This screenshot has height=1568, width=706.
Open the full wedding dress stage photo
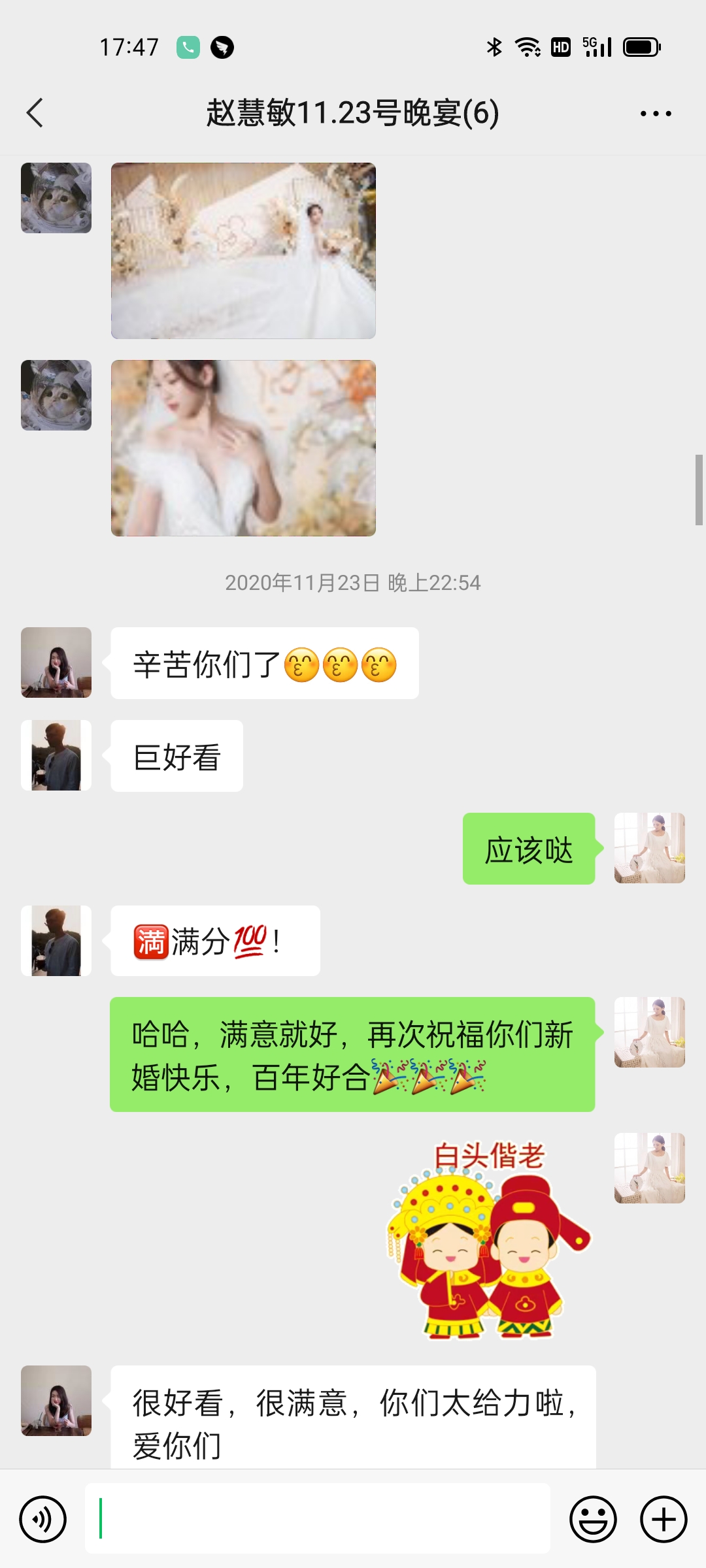[x=243, y=251]
